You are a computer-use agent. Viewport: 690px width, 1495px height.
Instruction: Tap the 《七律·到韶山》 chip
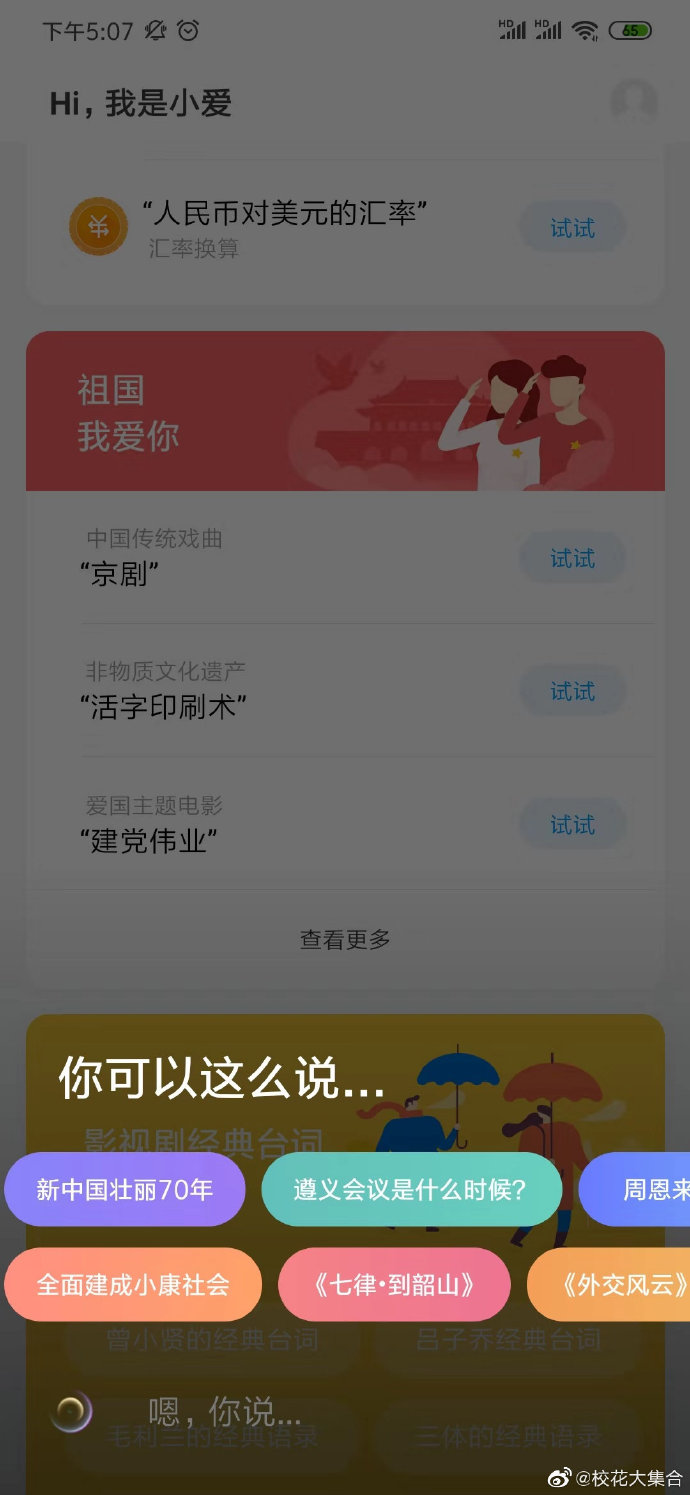(x=394, y=1284)
